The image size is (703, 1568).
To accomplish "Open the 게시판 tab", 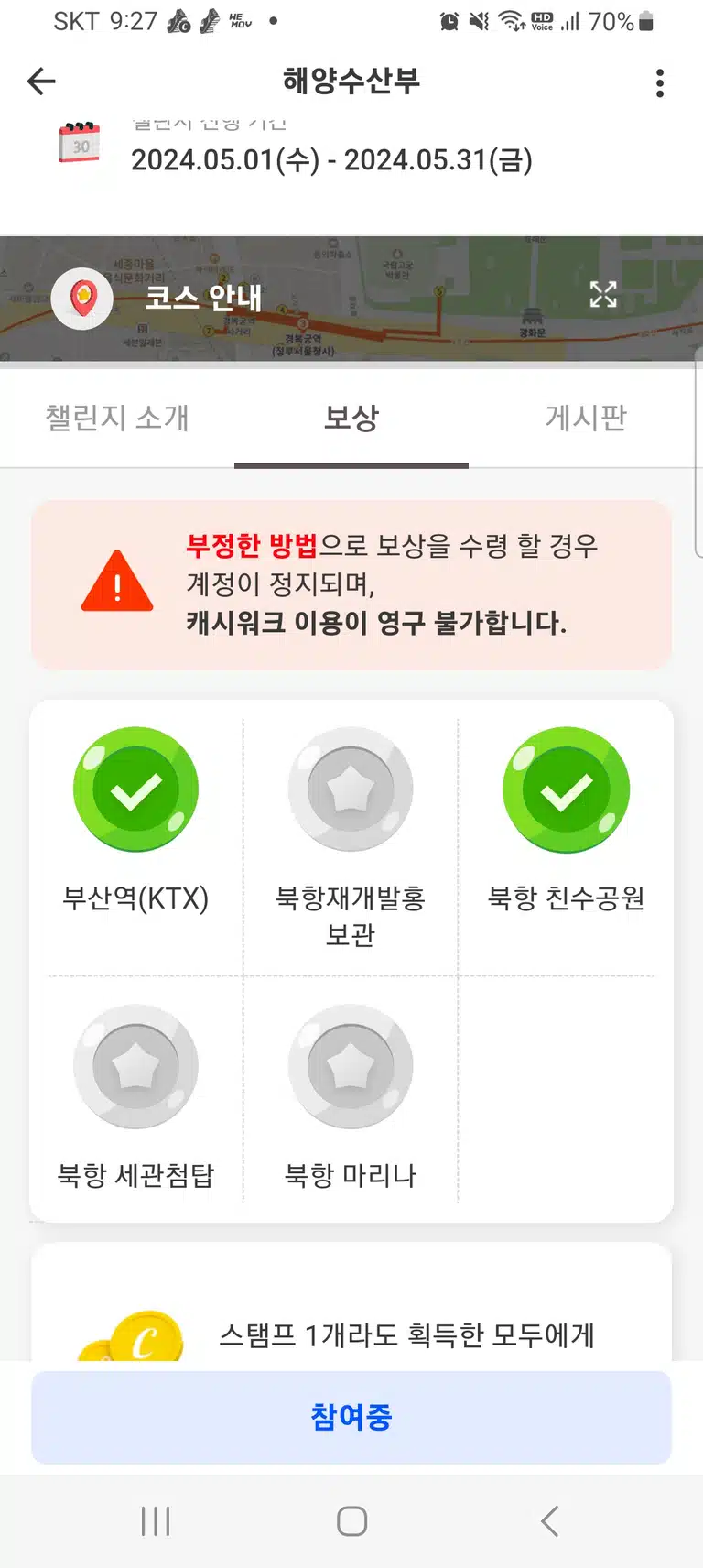I will [586, 418].
